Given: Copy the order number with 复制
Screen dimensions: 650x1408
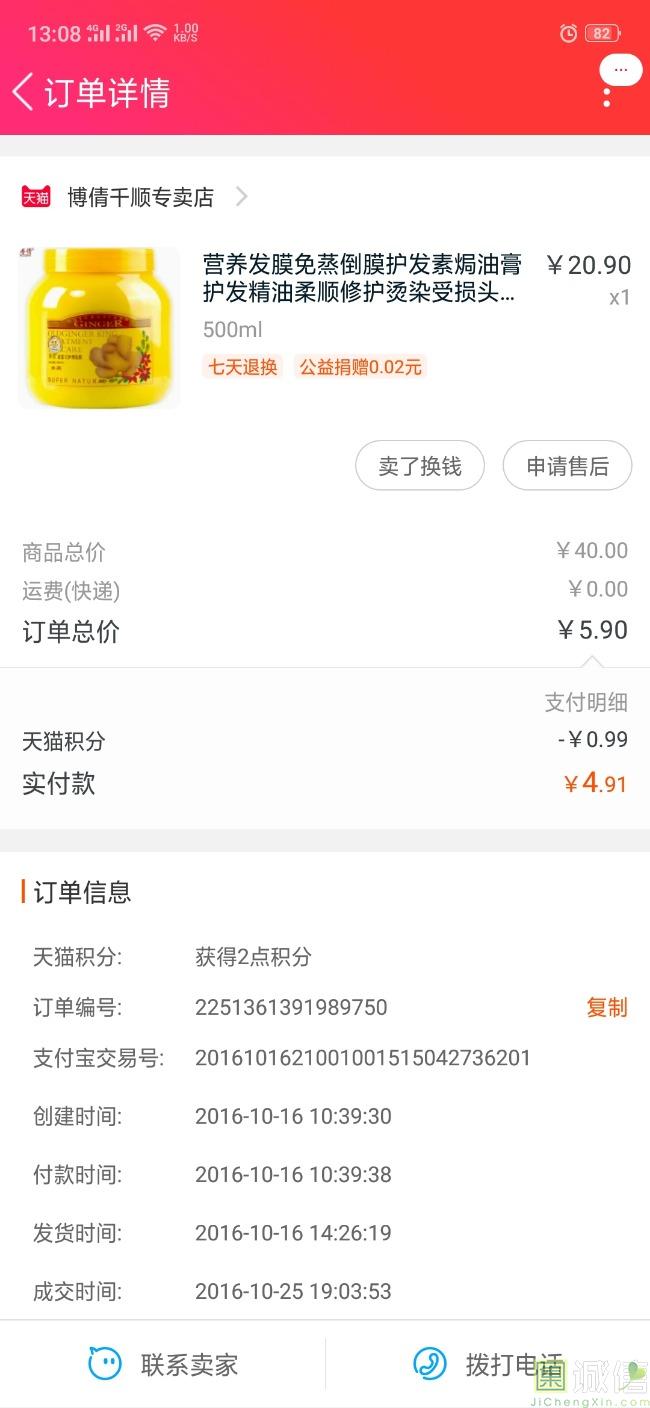Looking at the screenshot, I should 606,1007.
